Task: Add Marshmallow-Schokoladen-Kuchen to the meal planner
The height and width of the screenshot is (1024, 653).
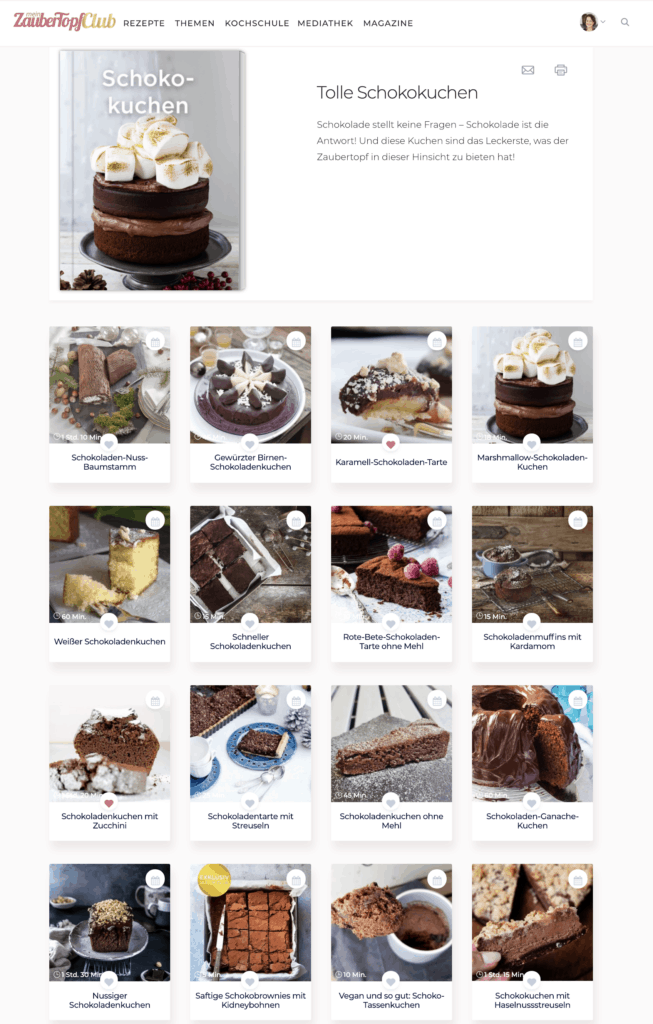Action: [x=577, y=341]
